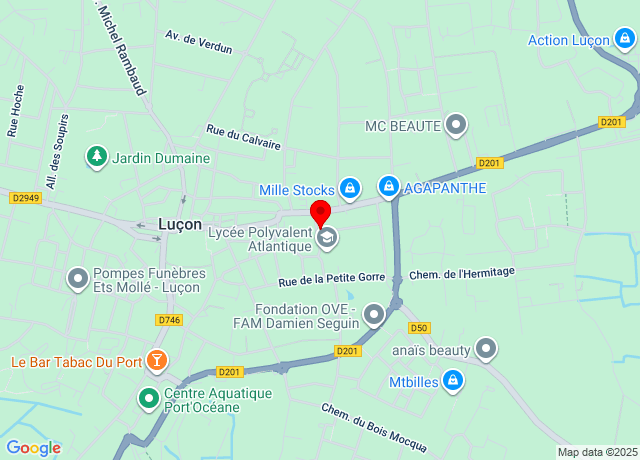Select Le Bar Tabac Du Port marker
This screenshot has width=640, height=460.
tap(156, 361)
